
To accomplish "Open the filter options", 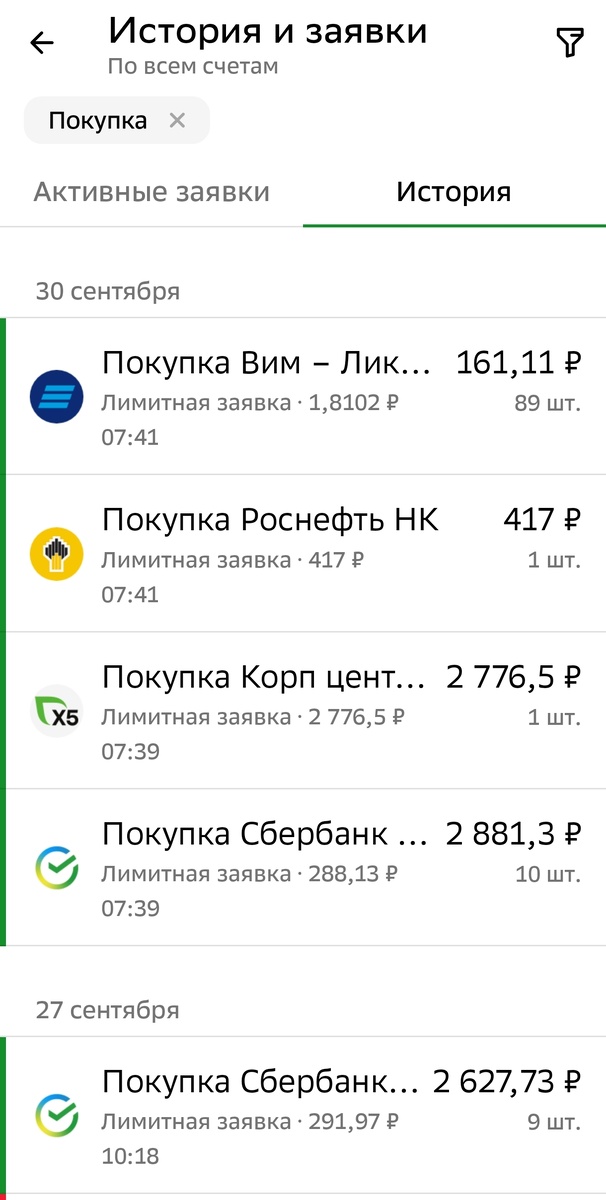I will (x=569, y=43).
